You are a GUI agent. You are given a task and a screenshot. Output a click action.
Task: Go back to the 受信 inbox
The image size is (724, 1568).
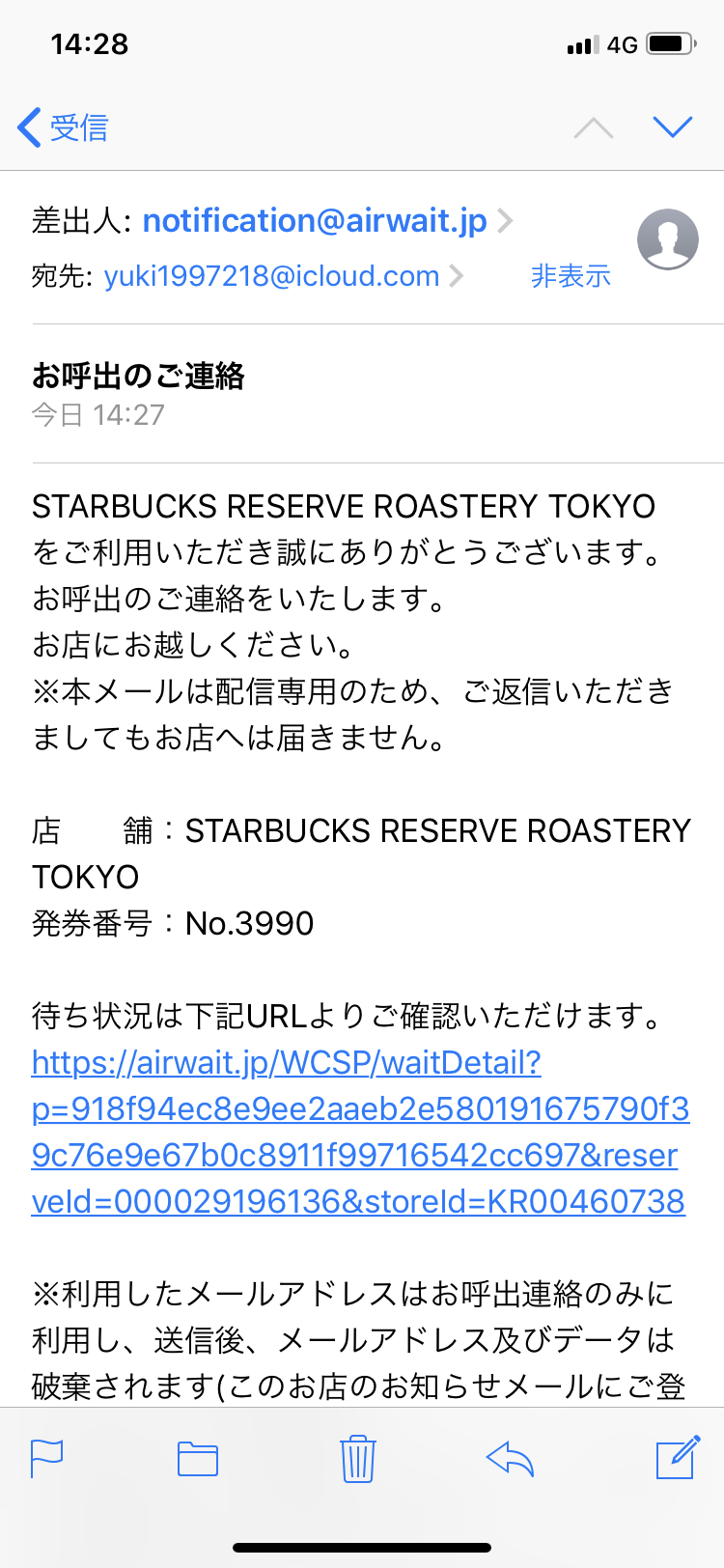pos(64,127)
